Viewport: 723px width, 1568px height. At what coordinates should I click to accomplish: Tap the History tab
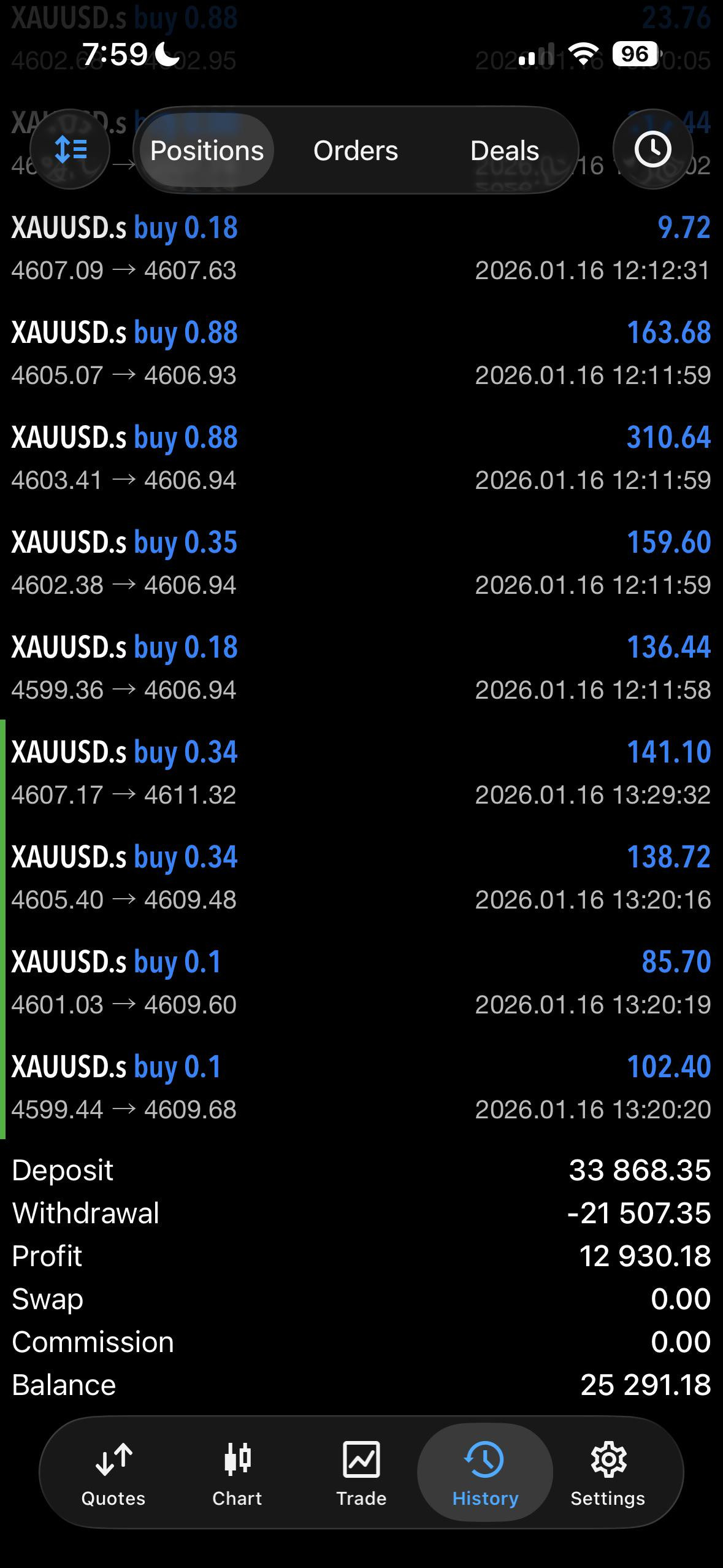(485, 1474)
